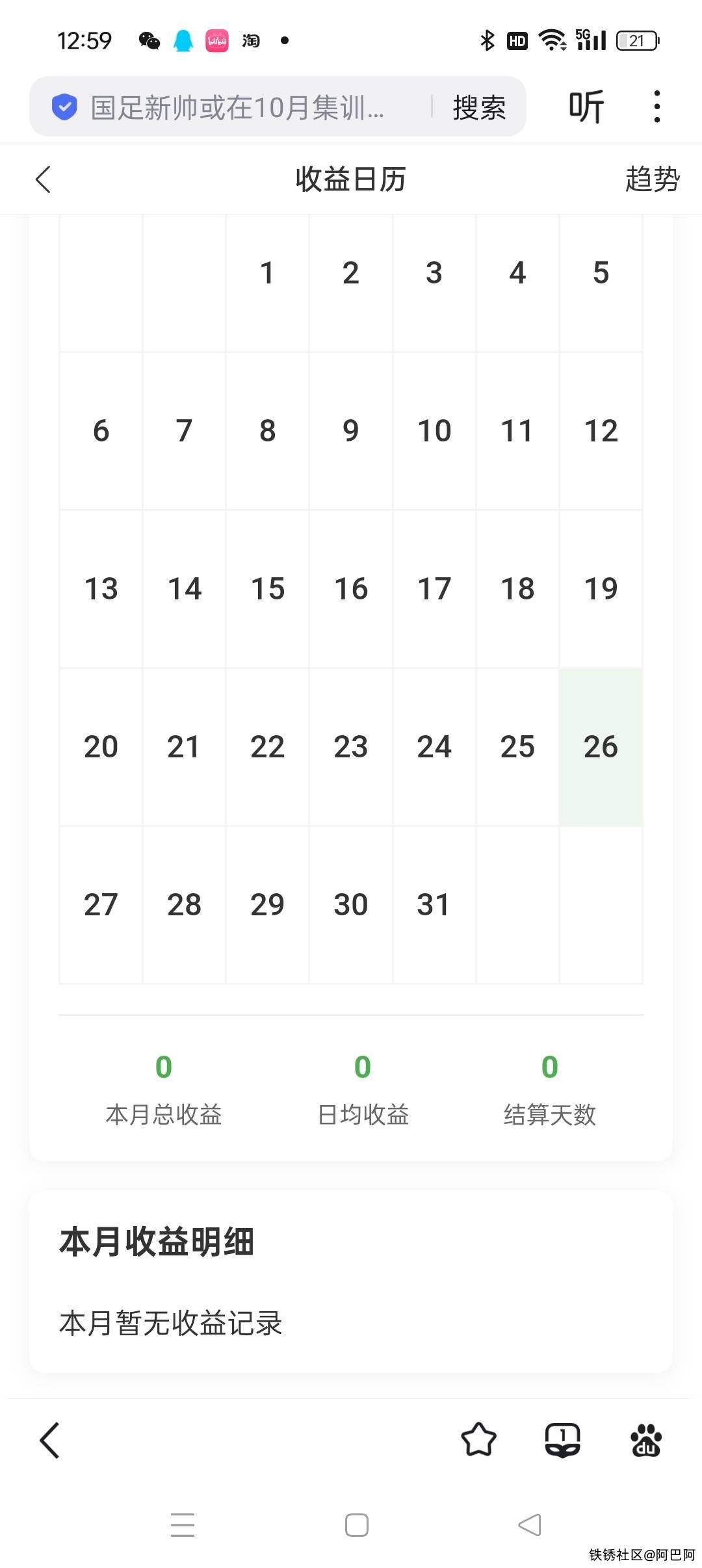Image resolution: width=702 pixels, height=1568 pixels.
Task: Start the 听 listen-to-page feature
Action: [586, 107]
